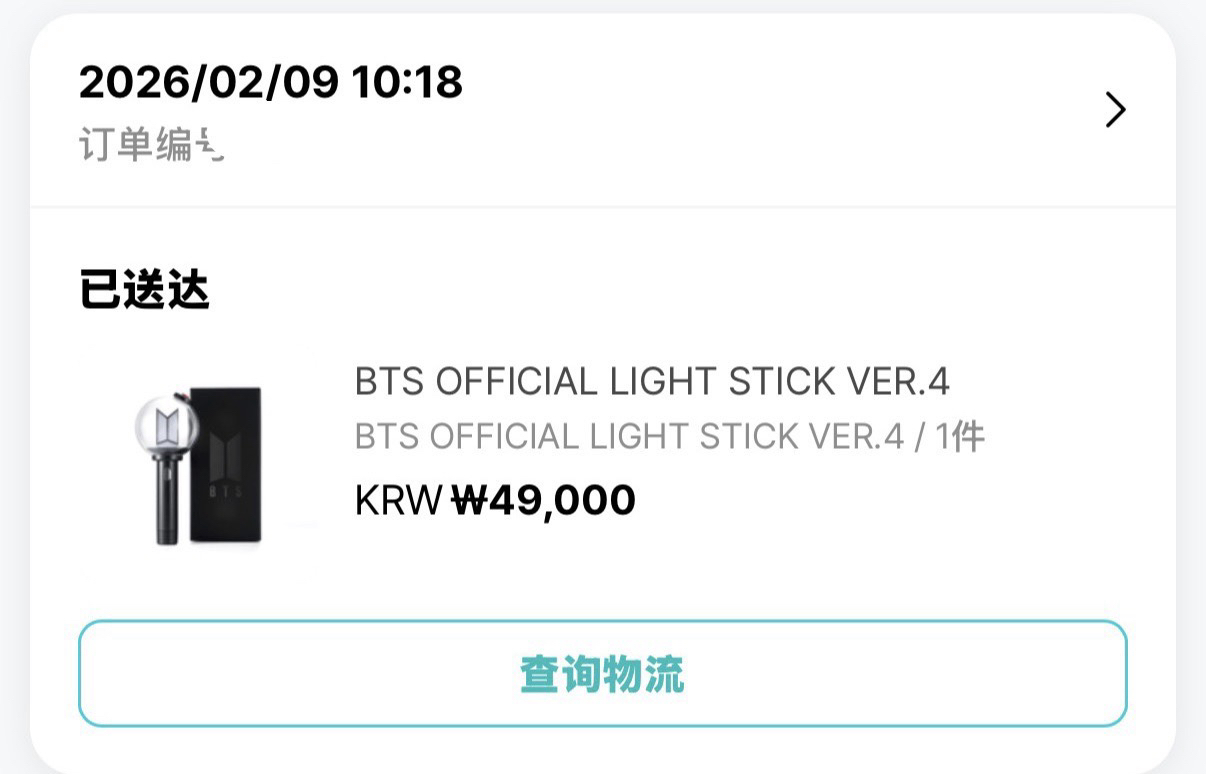Open order details via the chevron arrow
Screen dimensions: 1206x774
tap(1115, 110)
